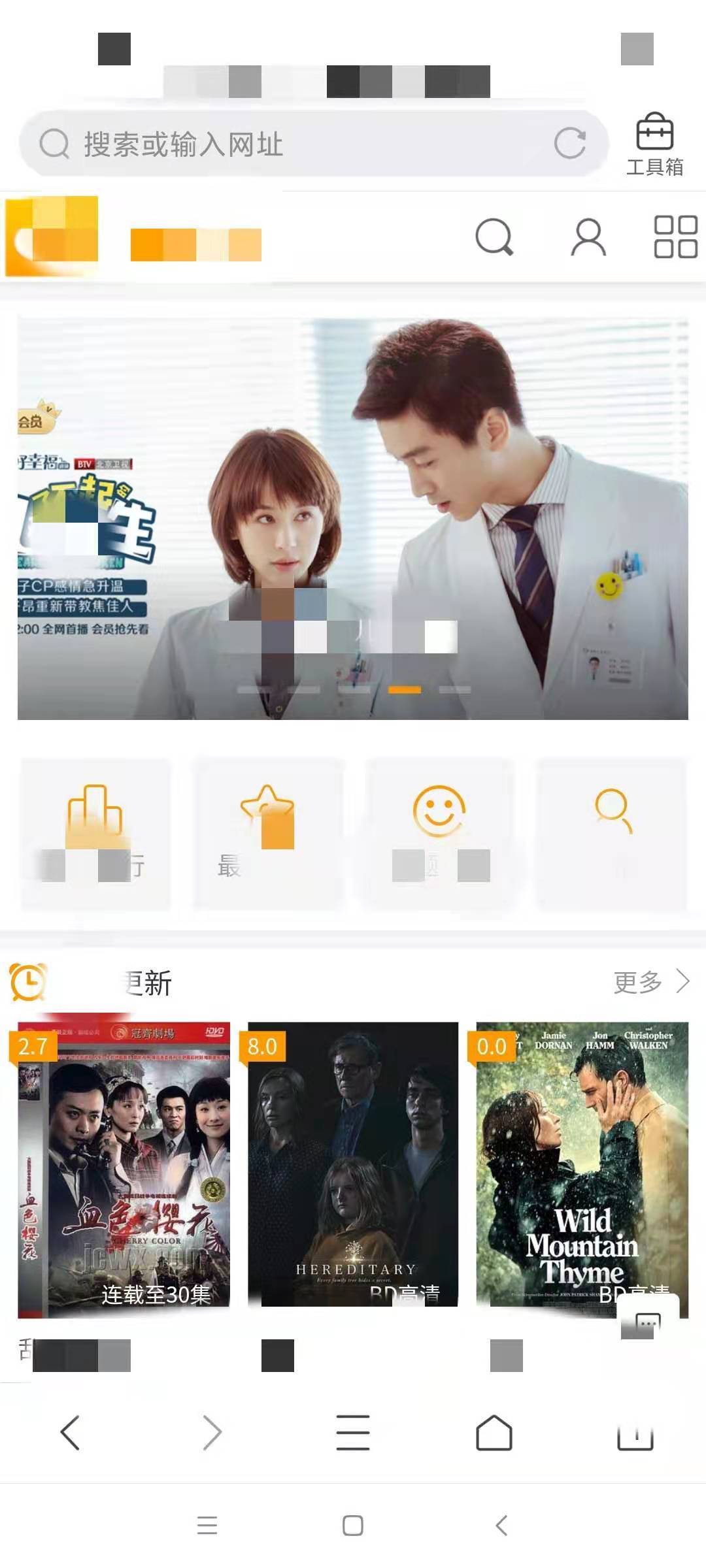Open the smiley-face shortcut tile
The image size is (706, 1568).
click(x=439, y=834)
